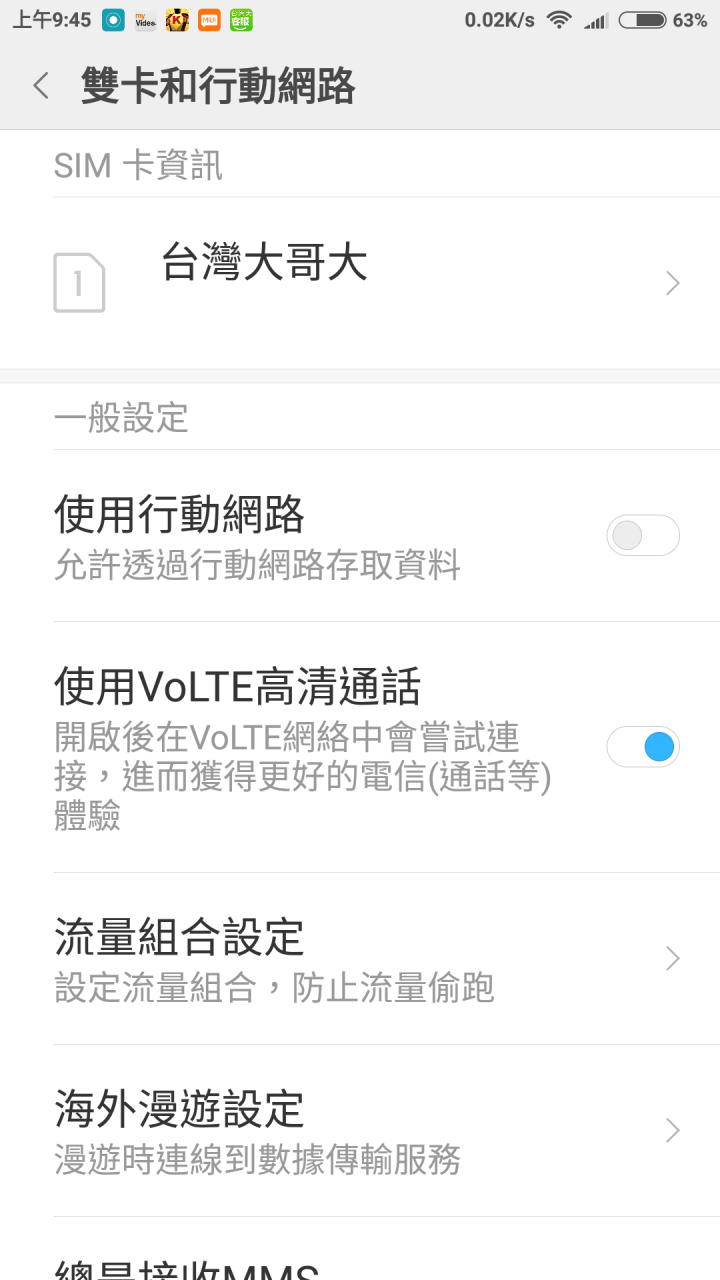Image resolution: width=720 pixels, height=1280 pixels.
Task: Open SIM card info for 台灣大哥大
Action: point(360,283)
